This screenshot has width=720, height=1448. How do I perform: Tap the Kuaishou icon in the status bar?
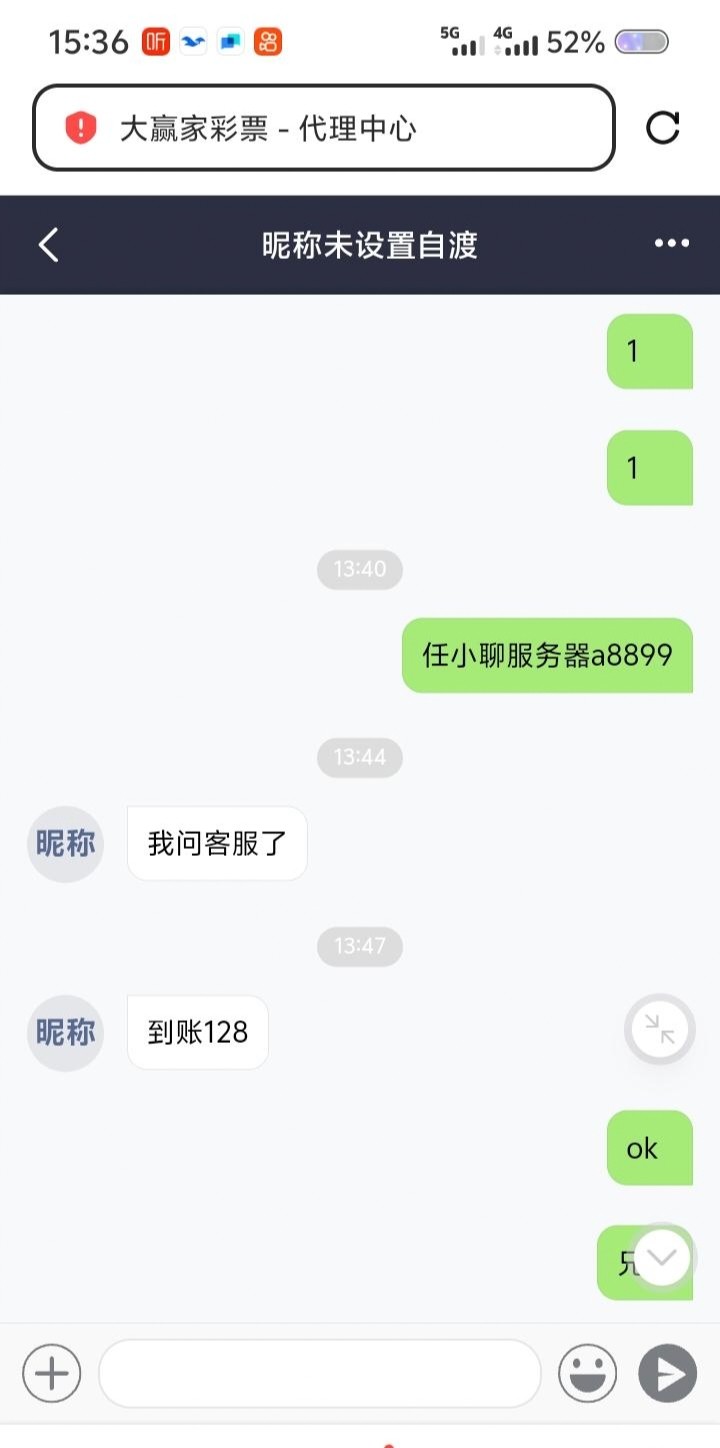pyautogui.click(x=265, y=41)
